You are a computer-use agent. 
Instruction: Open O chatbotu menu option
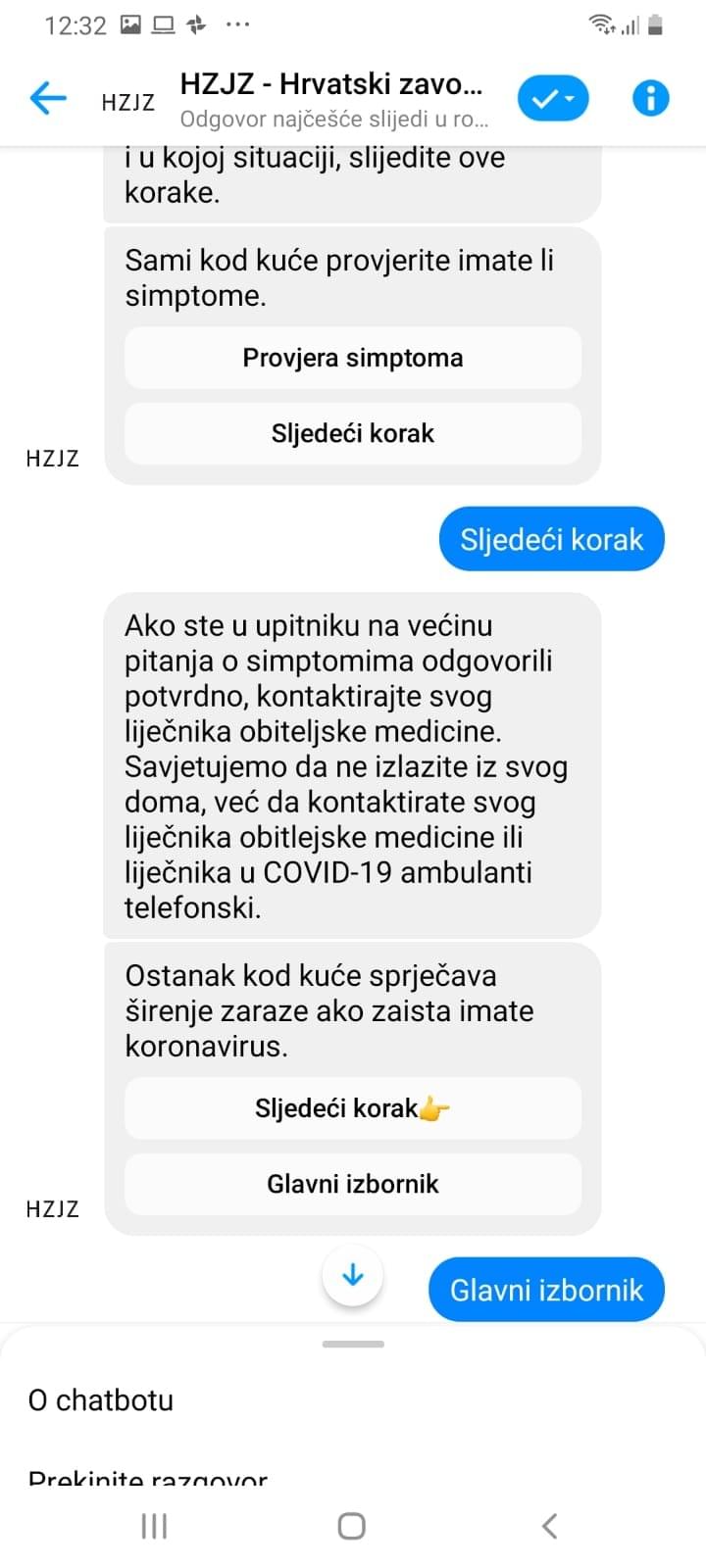click(x=101, y=1400)
